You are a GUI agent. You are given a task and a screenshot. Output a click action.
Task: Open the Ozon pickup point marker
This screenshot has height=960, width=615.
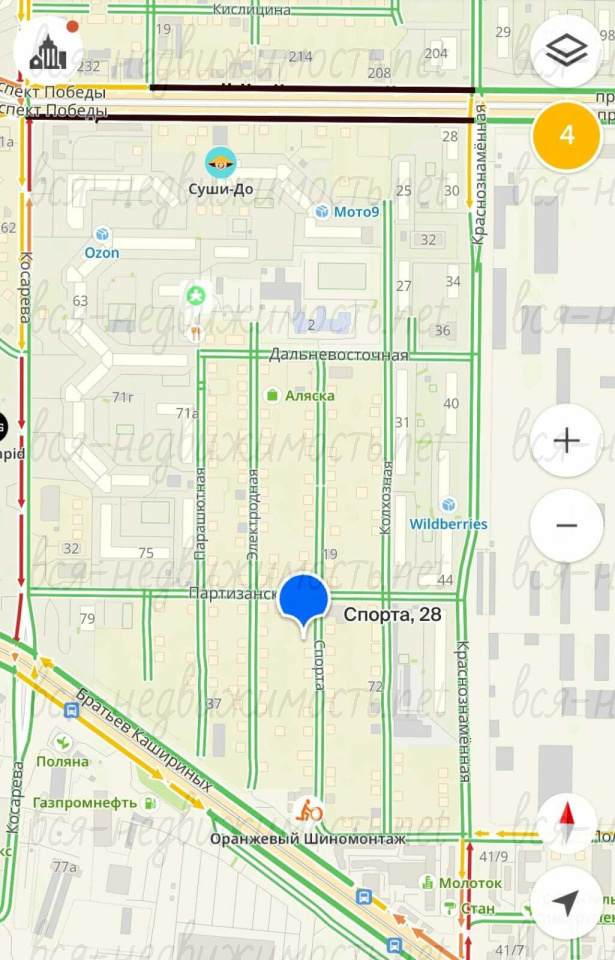click(x=102, y=234)
